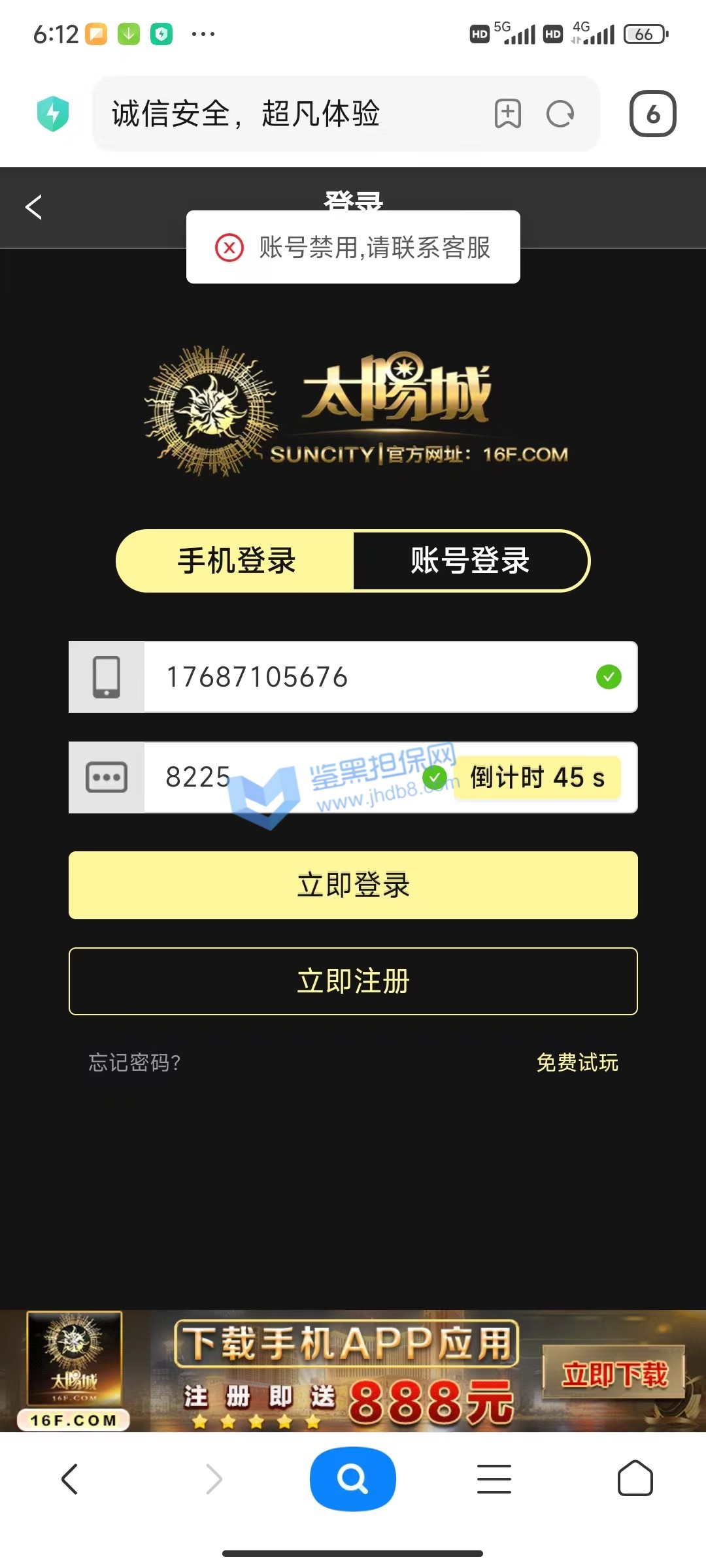Open the browser tab switcher
Image resolution: width=706 pixels, height=1568 pixels.
[x=652, y=114]
